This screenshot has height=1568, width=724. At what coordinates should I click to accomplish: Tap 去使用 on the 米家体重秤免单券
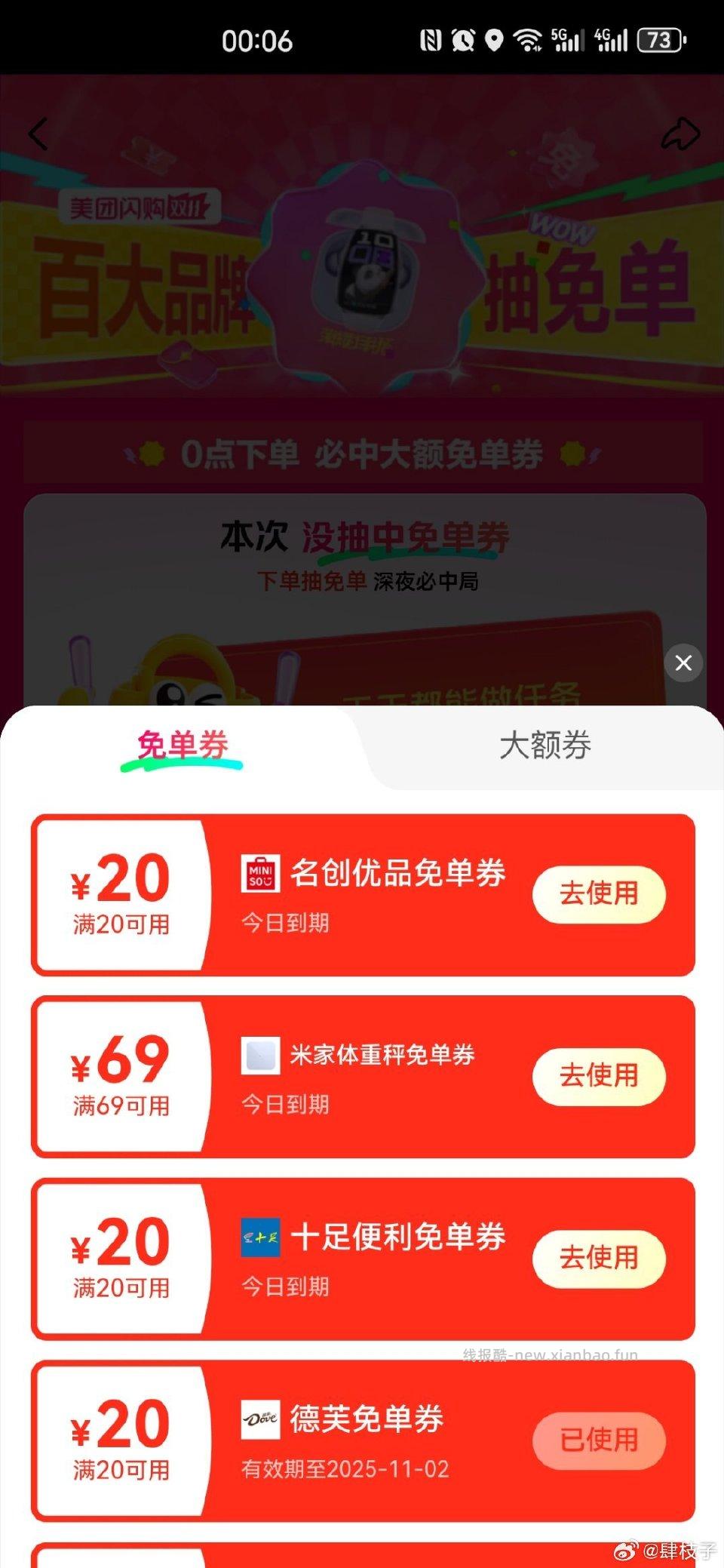pos(599,1077)
